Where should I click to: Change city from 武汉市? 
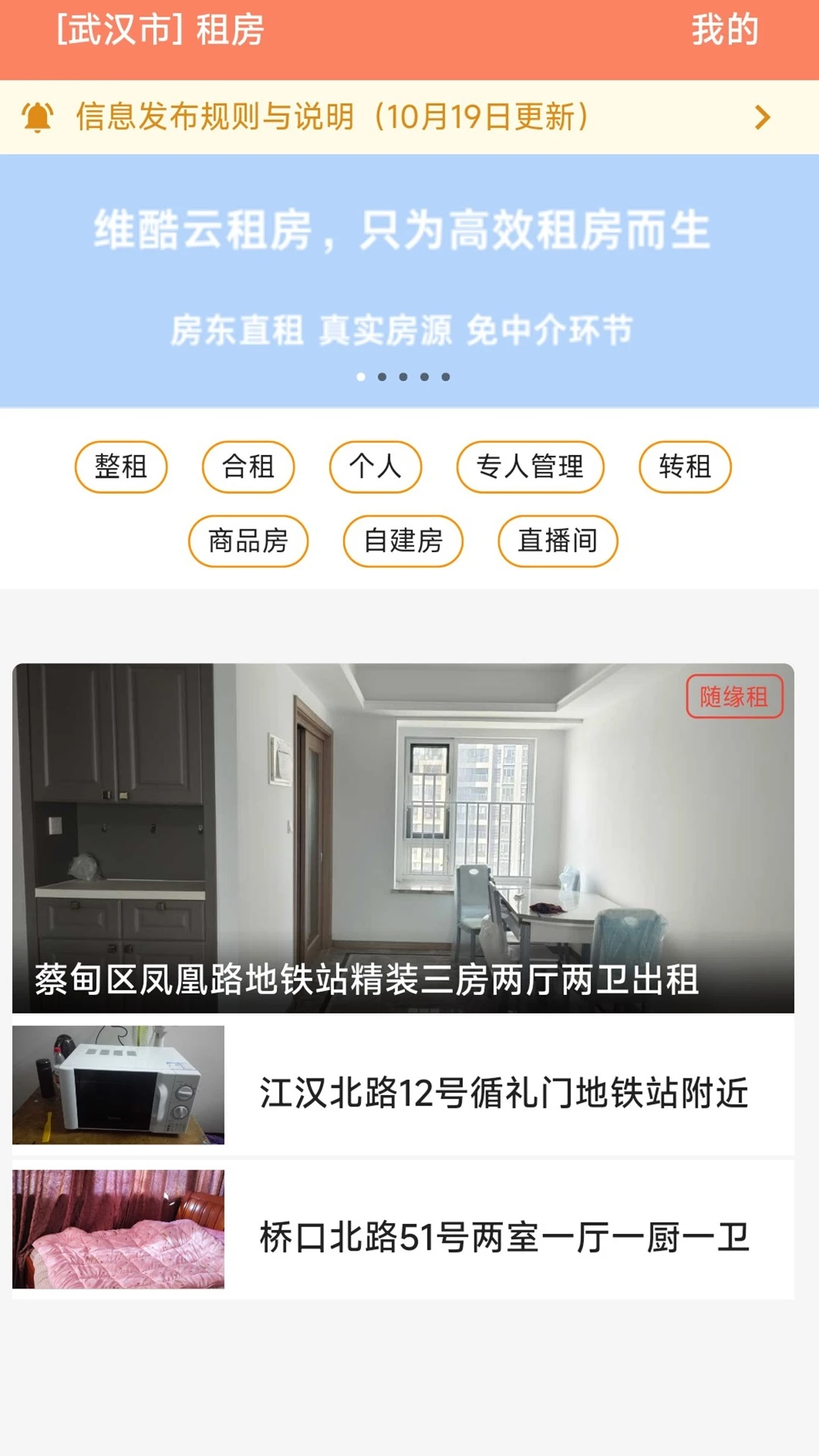[x=119, y=30]
